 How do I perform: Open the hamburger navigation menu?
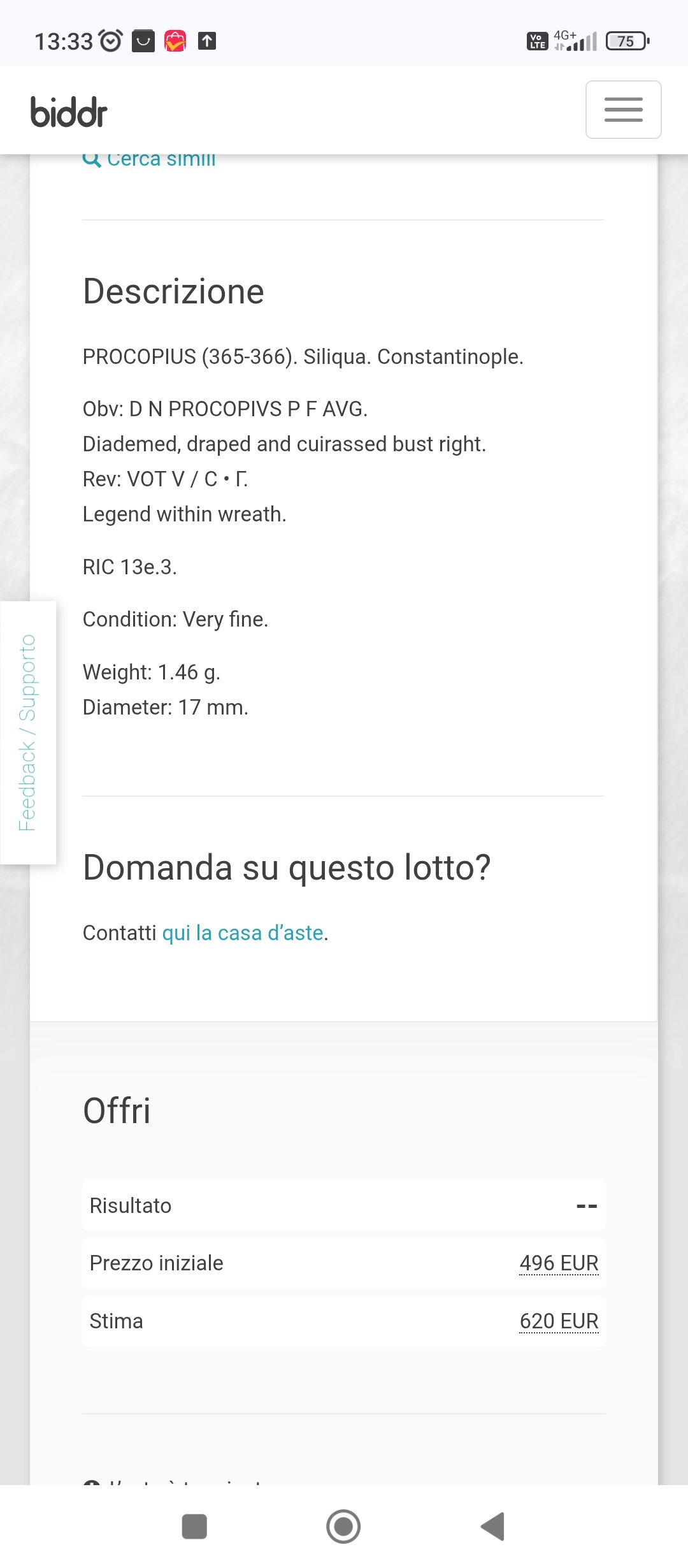(x=623, y=110)
